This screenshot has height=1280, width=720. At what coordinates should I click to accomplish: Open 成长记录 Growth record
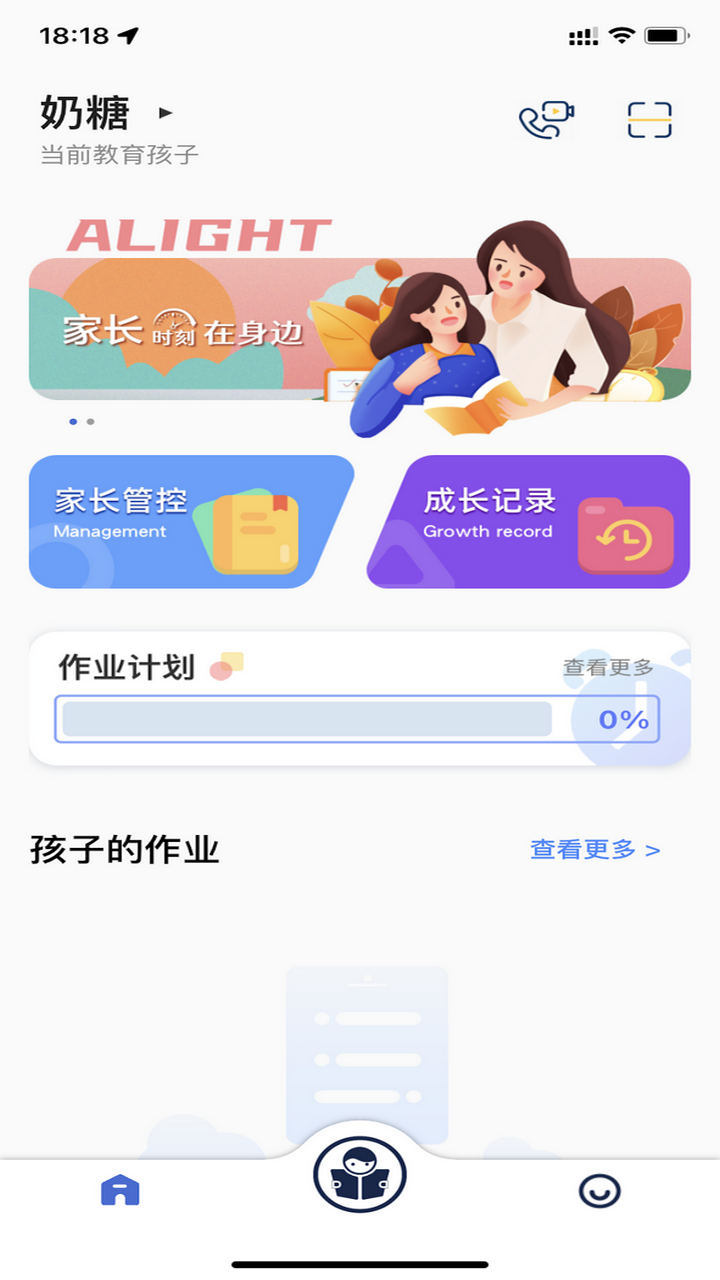(529, 521)
